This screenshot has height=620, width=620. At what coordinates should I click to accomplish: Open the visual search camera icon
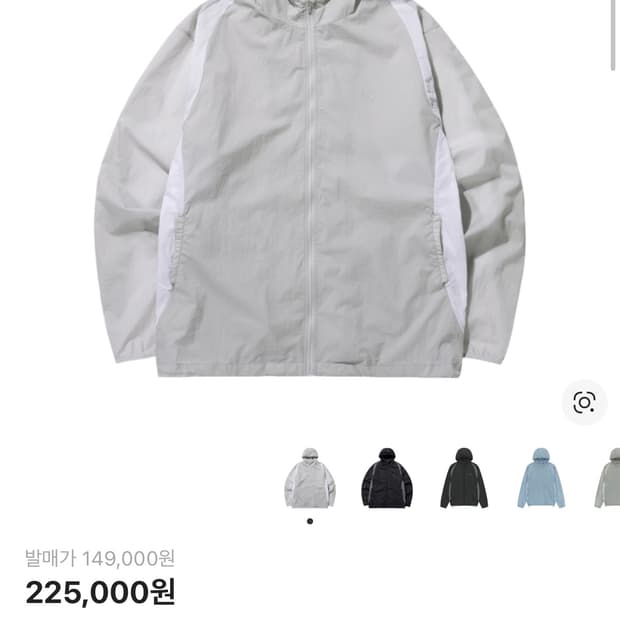click(x=585, y=402)
